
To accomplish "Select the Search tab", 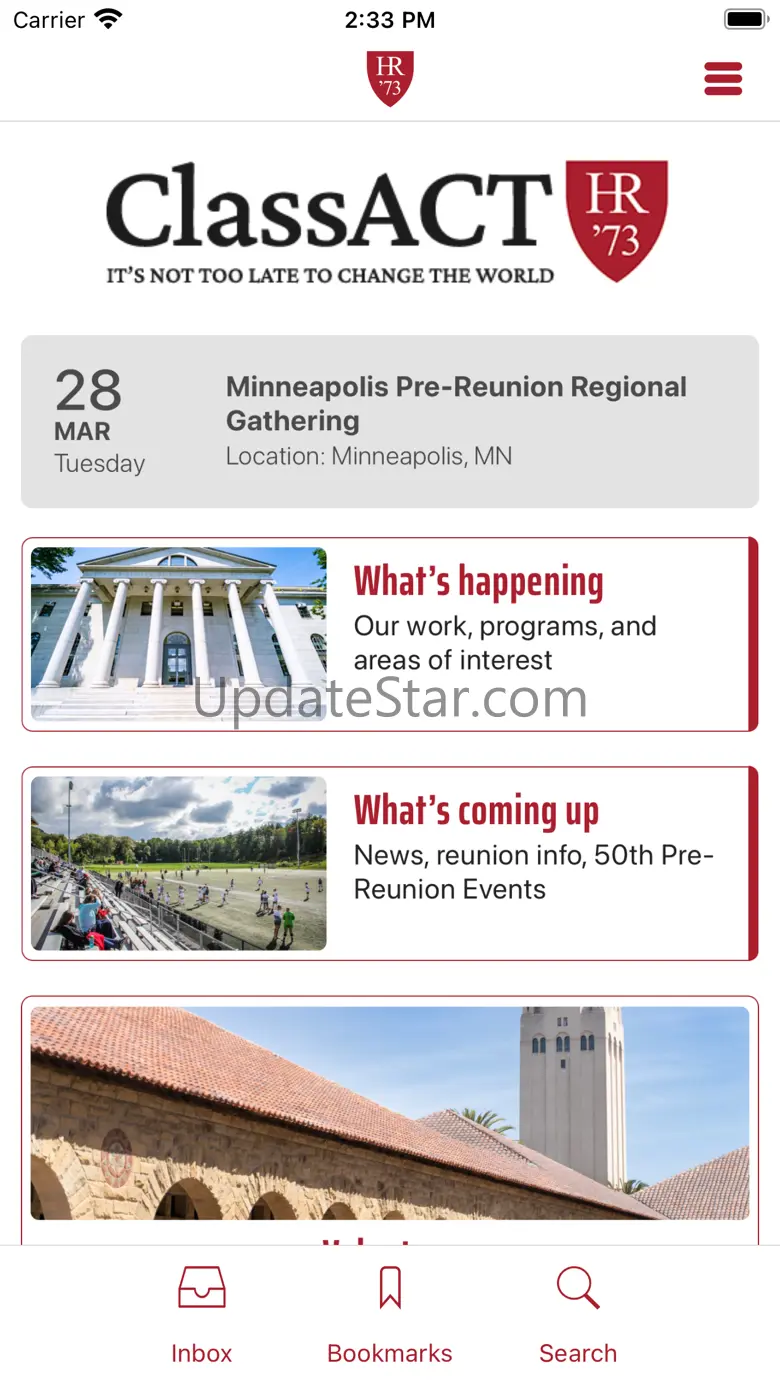I will pyautogui.click(x=578, y=1315).
